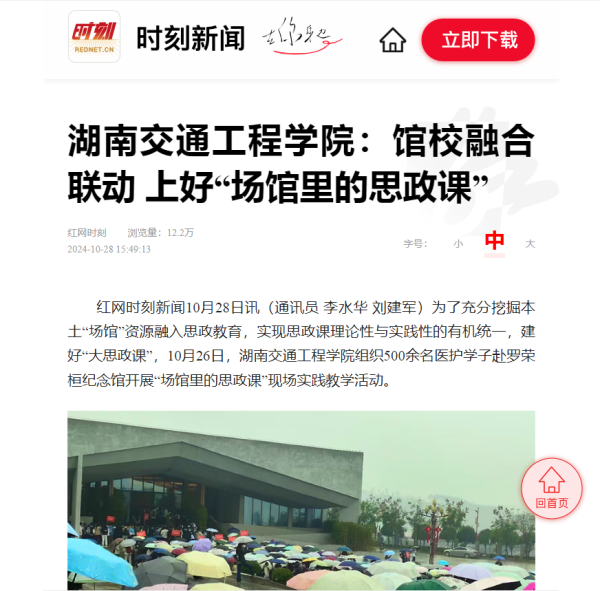600x591 pixels.
Task: Tap the 立即下载 download button
Action: coord(478,40)
